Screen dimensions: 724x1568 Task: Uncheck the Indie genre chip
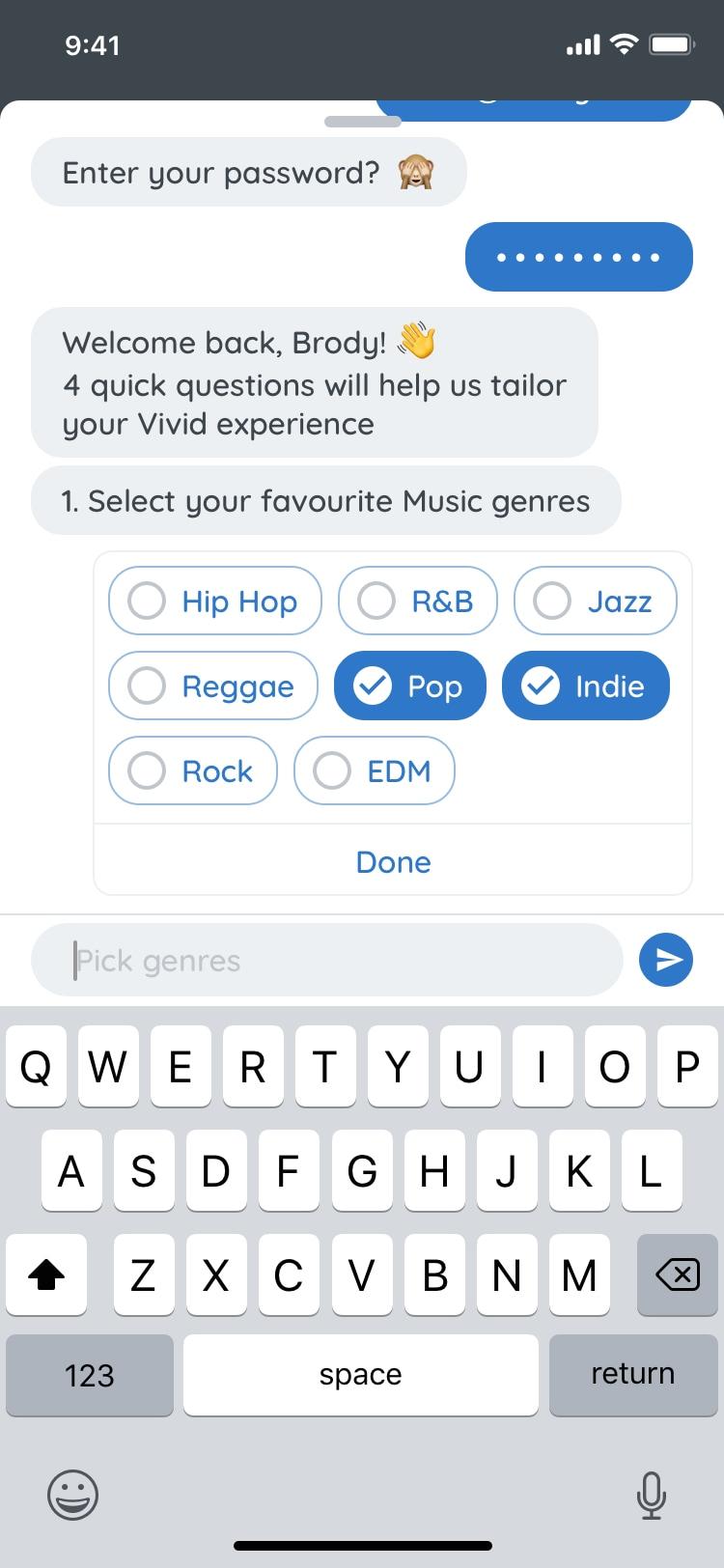(585, 686)
